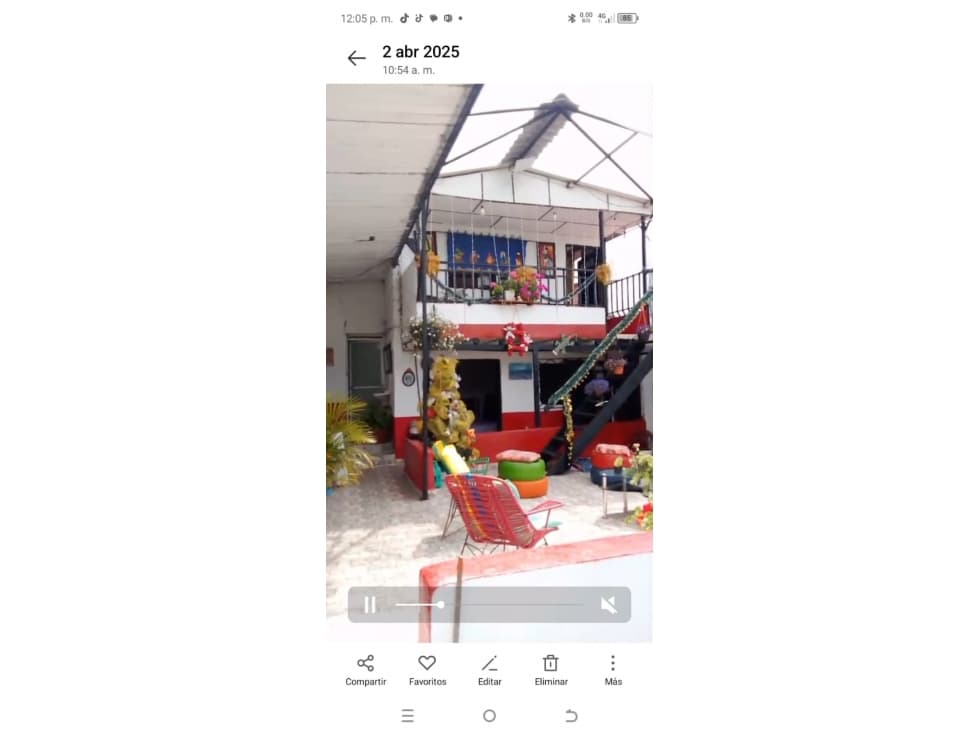This screenshot has height=734, width=979.
Task: Add video to Favoritos
Action: point(427,669)
